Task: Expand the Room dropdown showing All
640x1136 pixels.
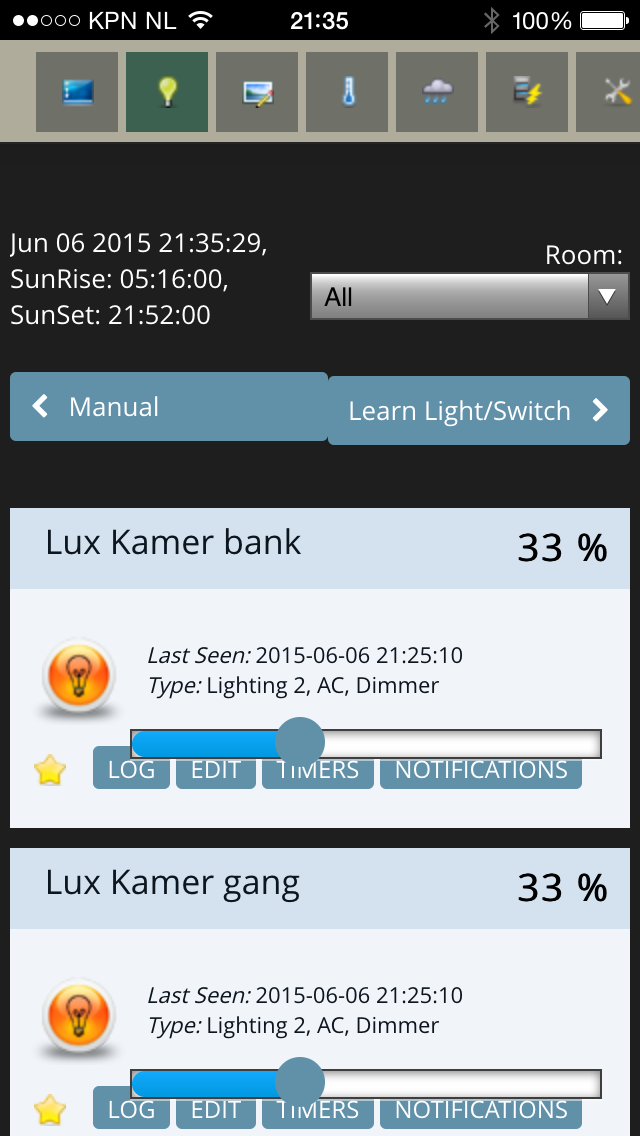Action: (x=469, y=297)
